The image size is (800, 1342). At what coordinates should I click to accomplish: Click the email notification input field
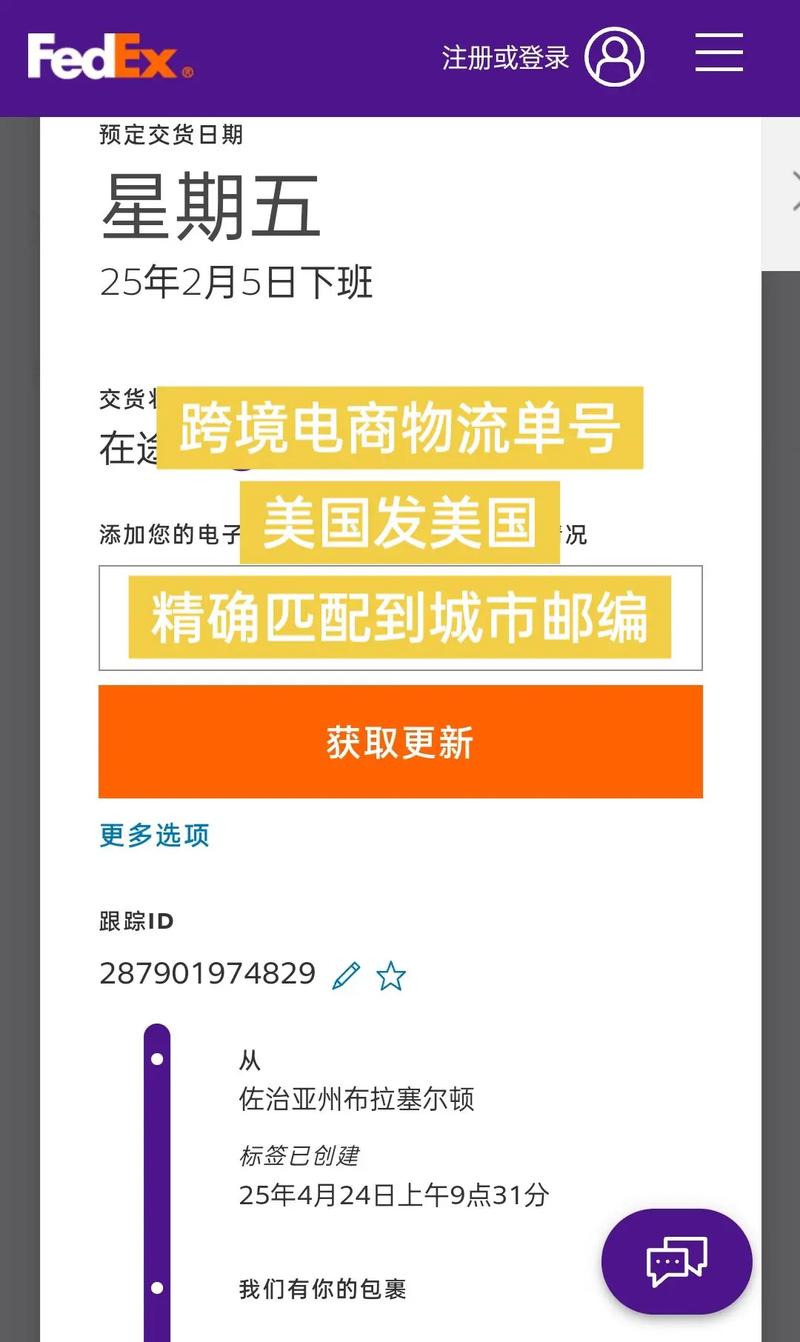click(x=399, y=617)
